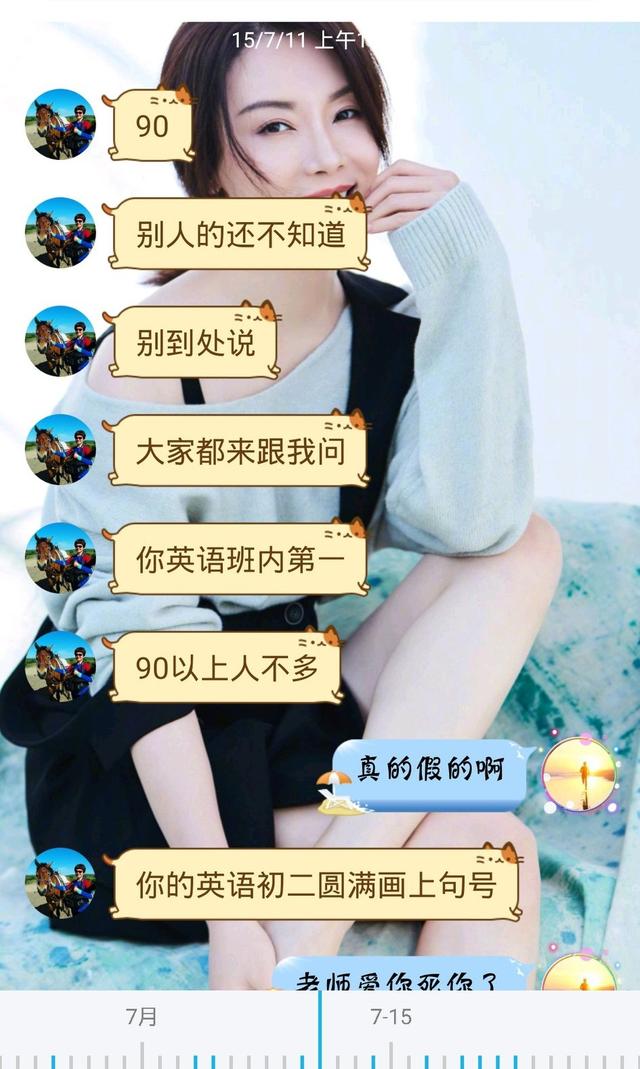
Task: Open own avatar beside "真的假的啊" message
Action: click(x=579, y=775)
